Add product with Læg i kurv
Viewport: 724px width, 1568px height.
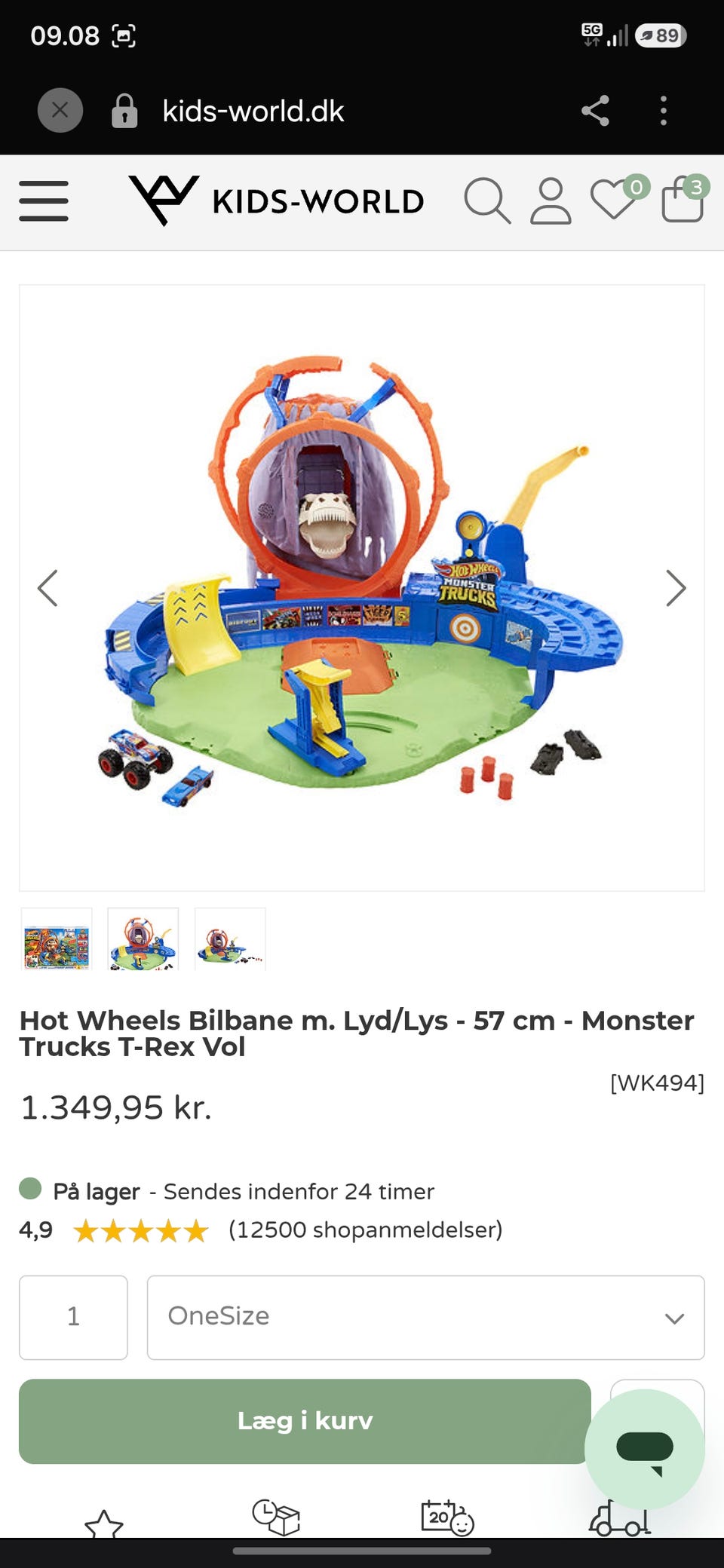pyautogui.click(x=305, y=1421)
